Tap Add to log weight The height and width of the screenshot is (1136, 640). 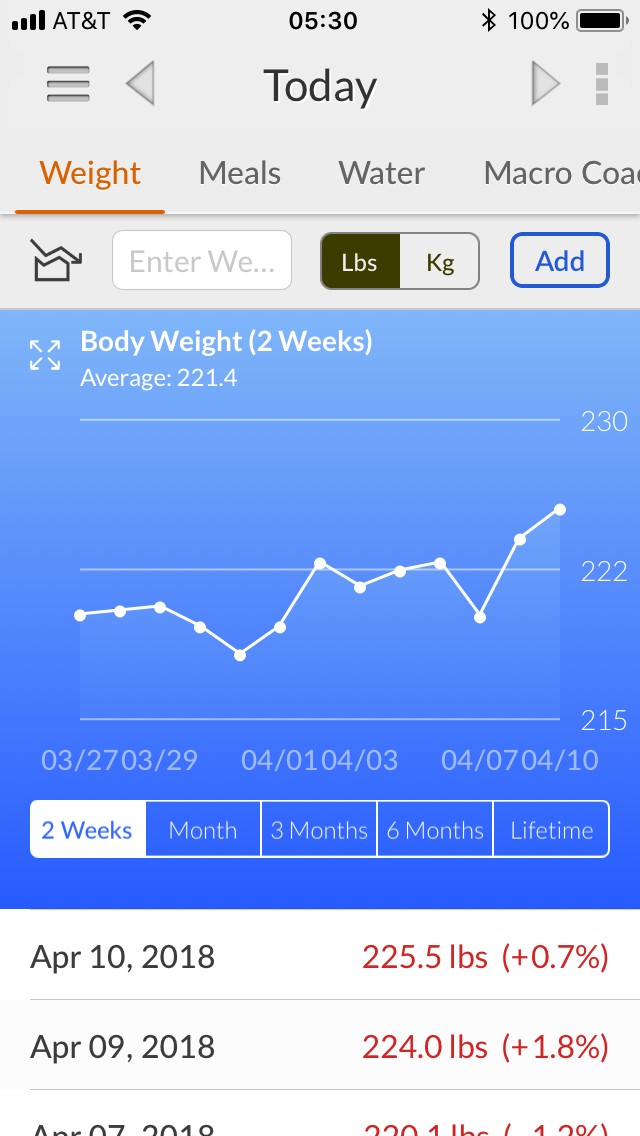pos(560,260)
